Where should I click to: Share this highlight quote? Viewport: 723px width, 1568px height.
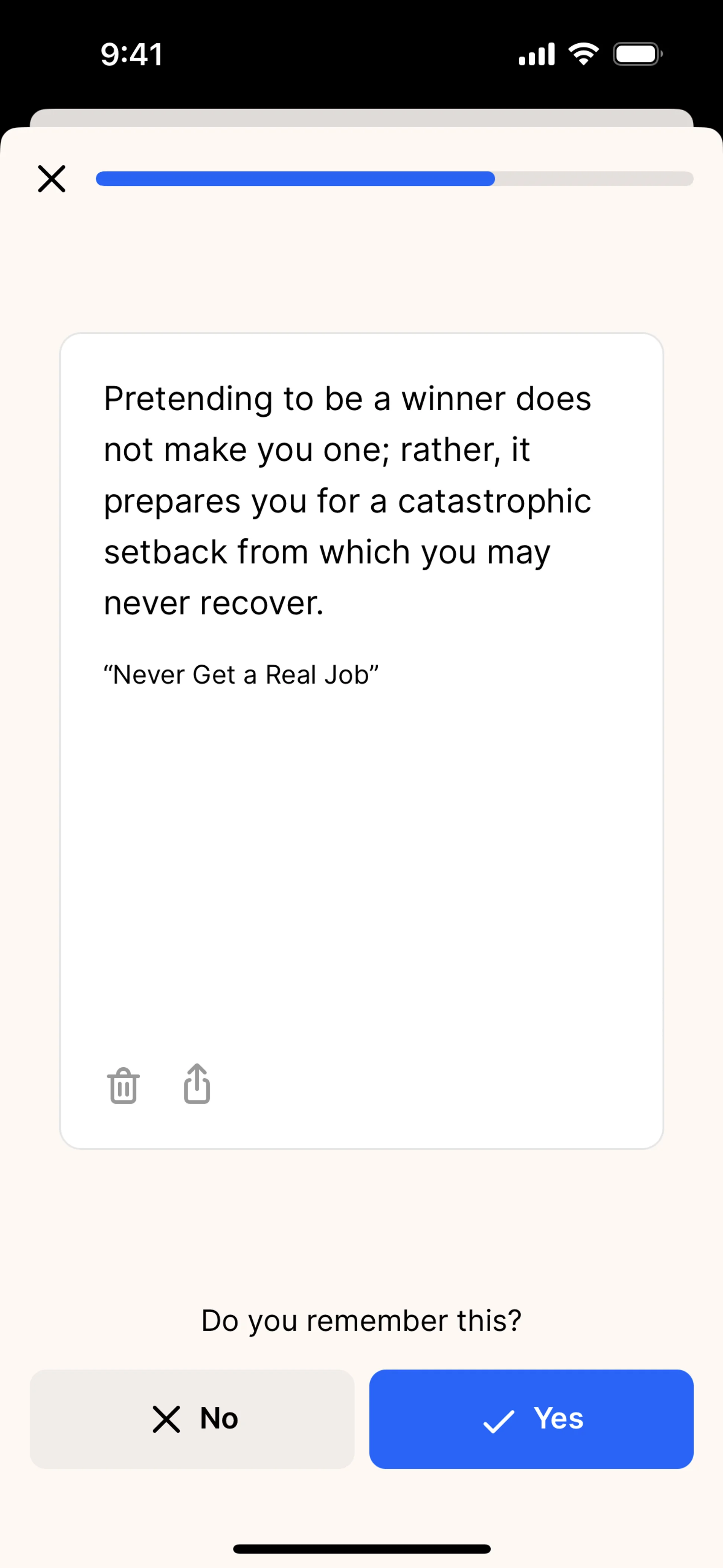[x=197, y=1084]
